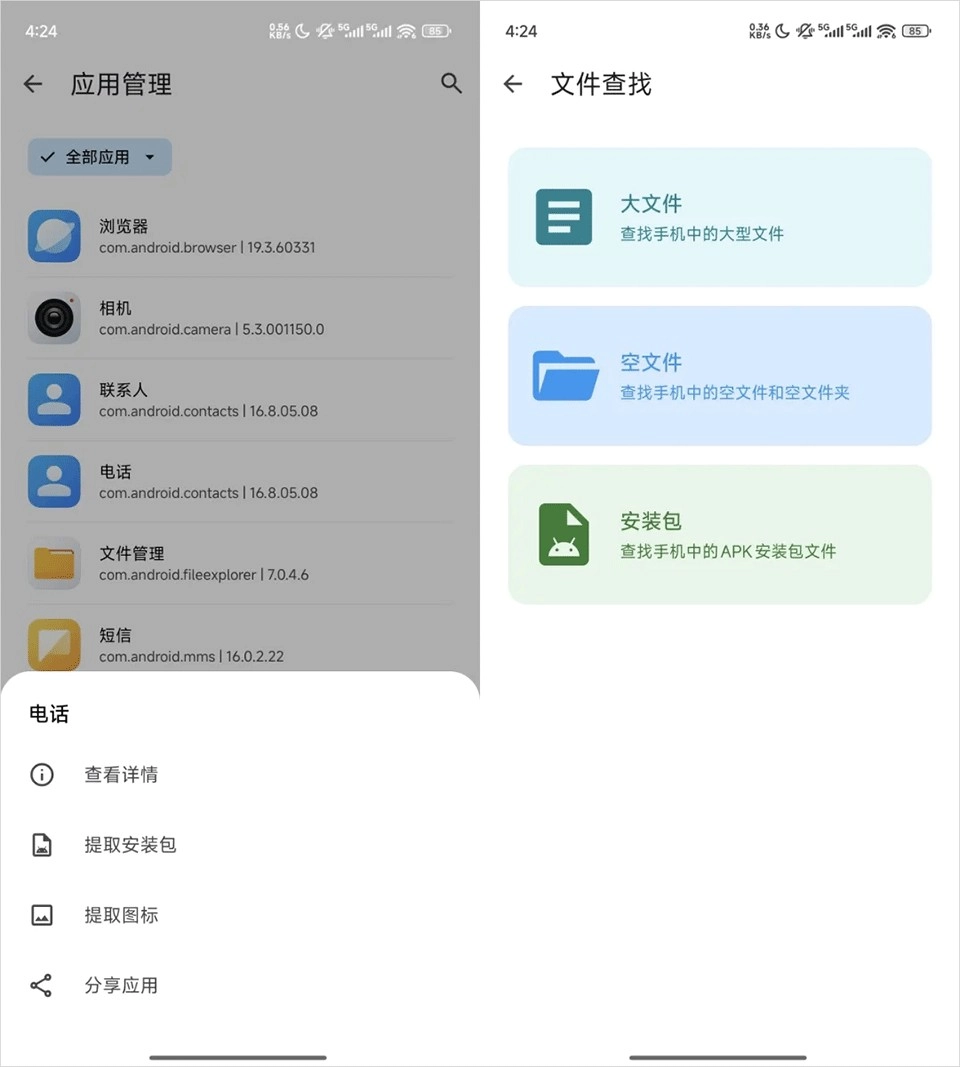Select the 文件管理 app row

[x=239, y=563]
